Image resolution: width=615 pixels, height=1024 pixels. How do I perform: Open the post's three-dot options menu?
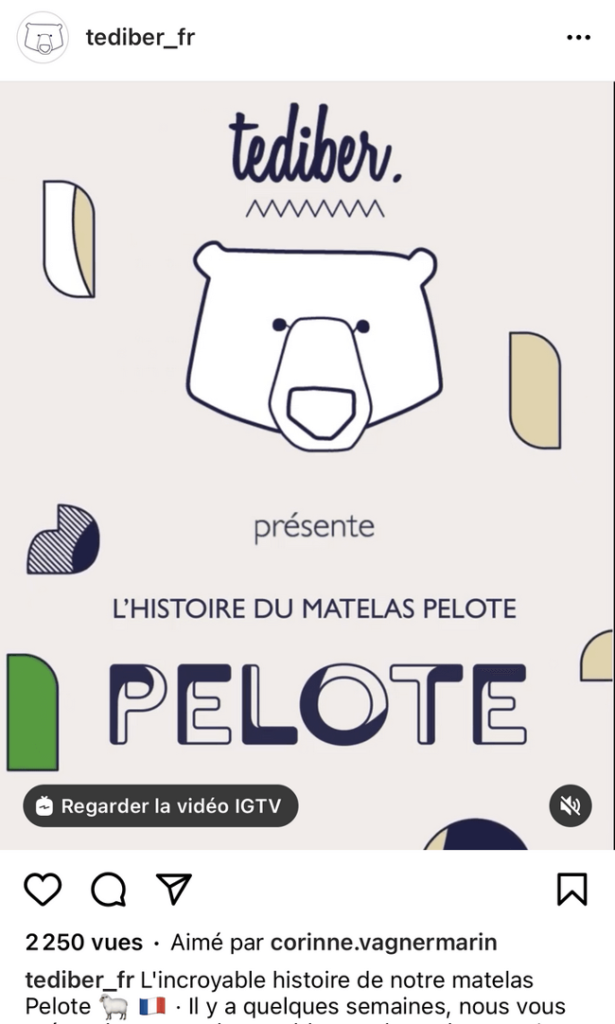(578, 38)
